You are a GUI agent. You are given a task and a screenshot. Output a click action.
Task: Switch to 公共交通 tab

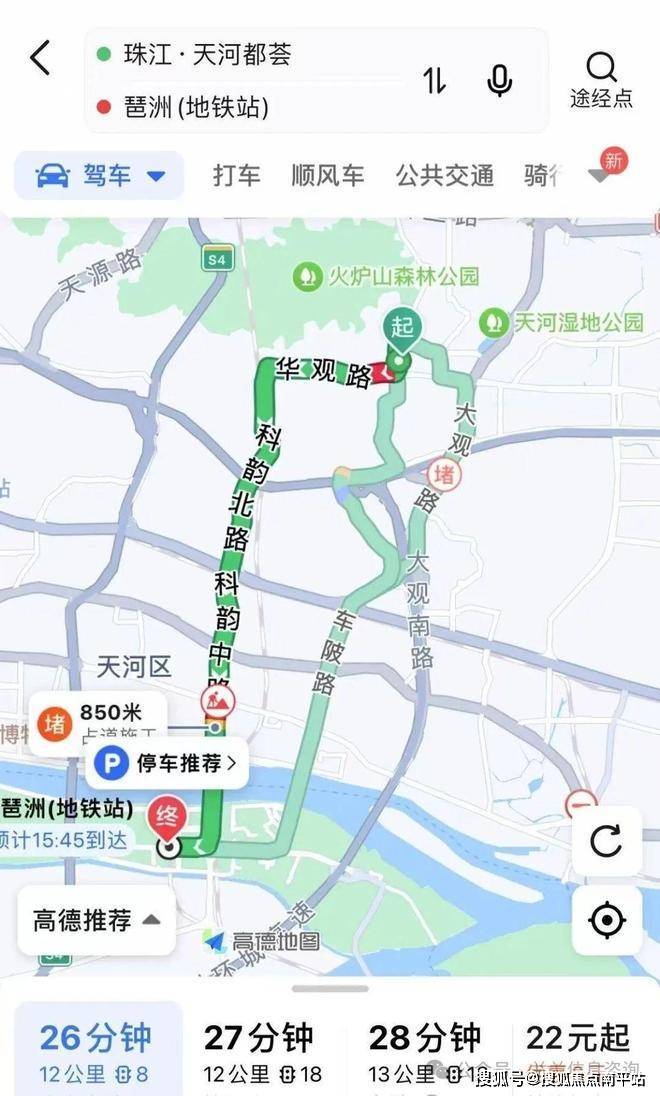click(x=444, y=176)
